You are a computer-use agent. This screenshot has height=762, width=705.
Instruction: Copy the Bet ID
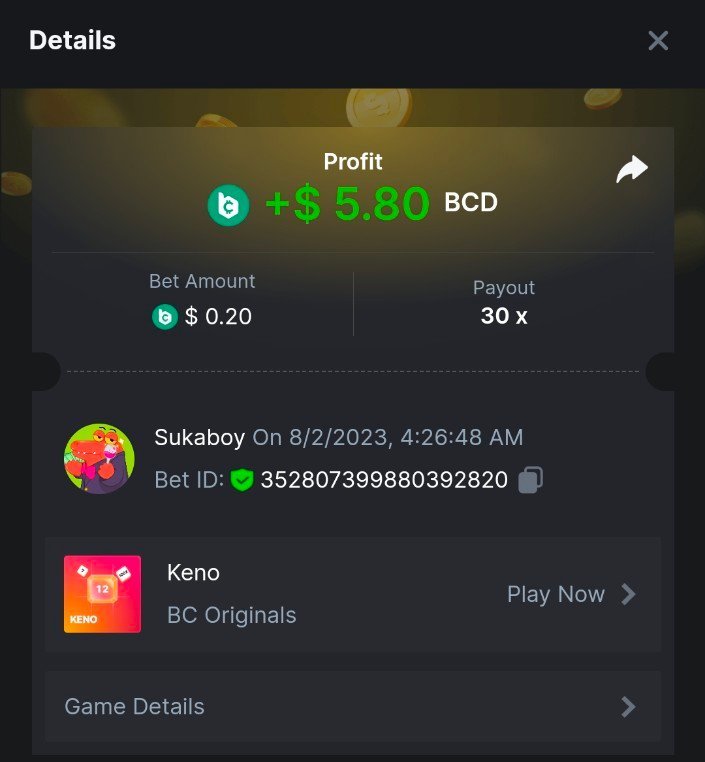[531, 480]
